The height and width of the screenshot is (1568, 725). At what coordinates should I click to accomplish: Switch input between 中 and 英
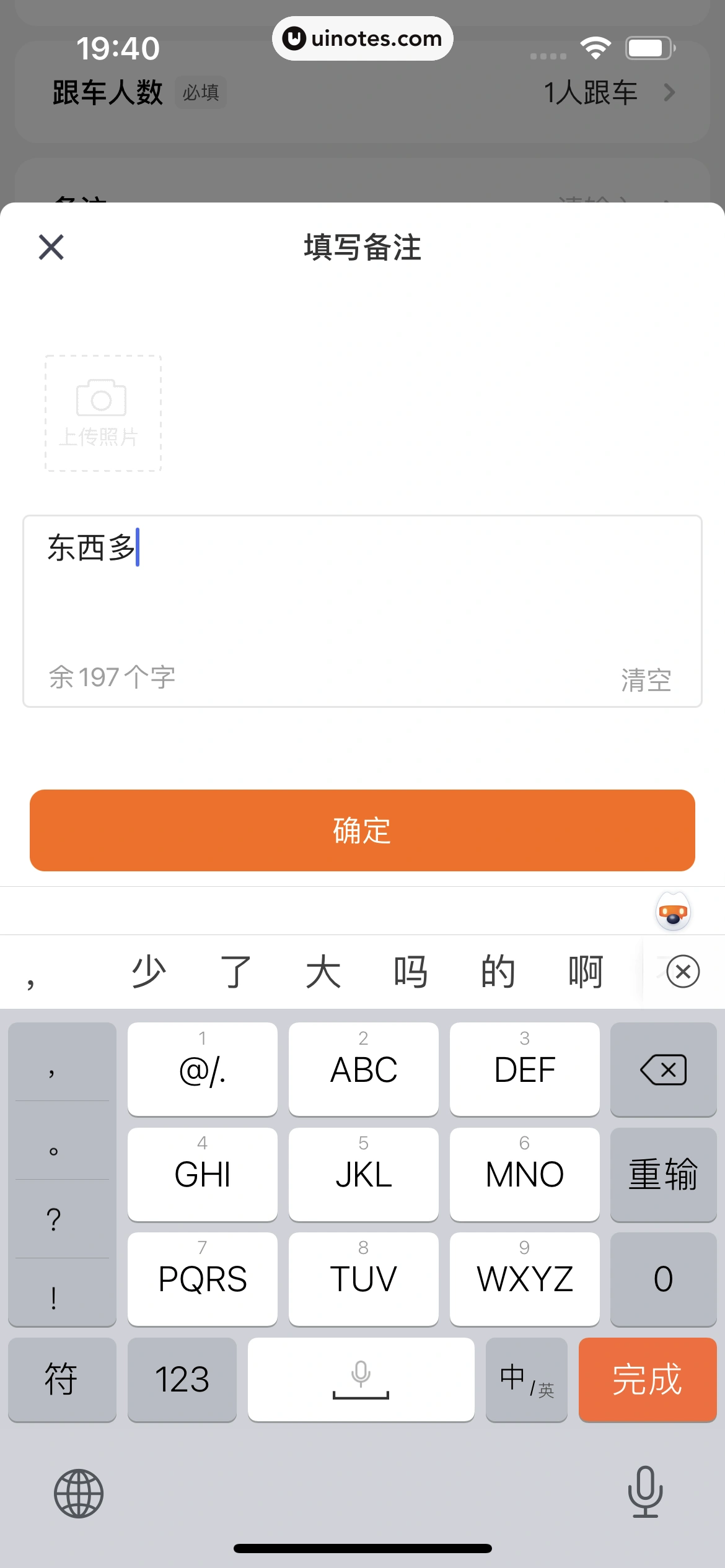coord(526,1380)
